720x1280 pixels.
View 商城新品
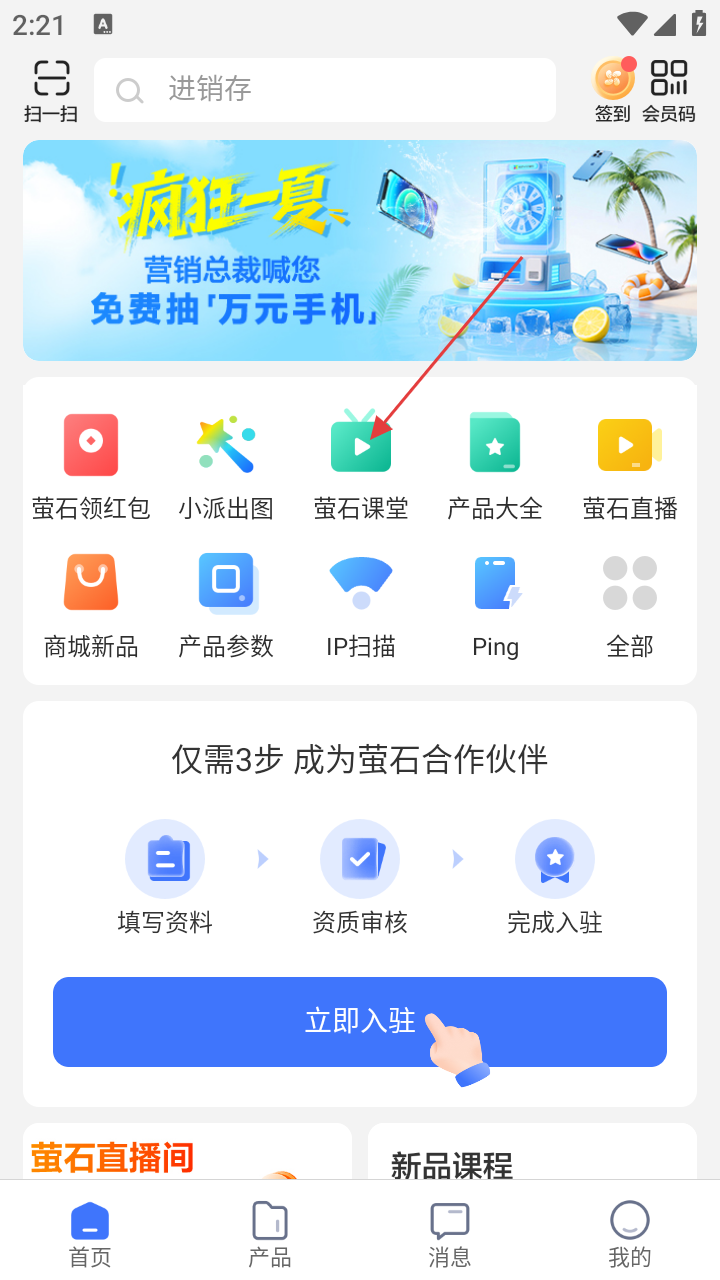point(91,604)
